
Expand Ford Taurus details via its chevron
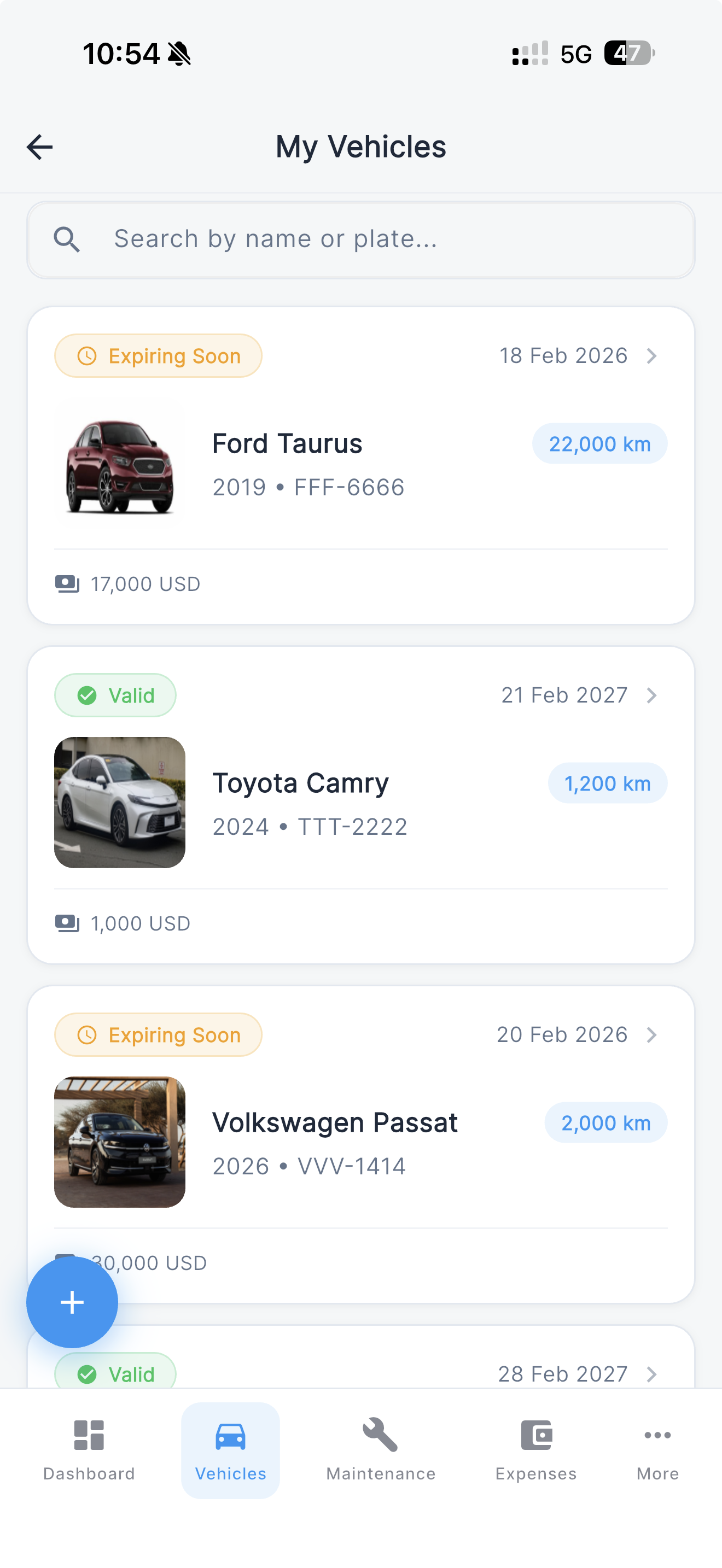[652, 355]
